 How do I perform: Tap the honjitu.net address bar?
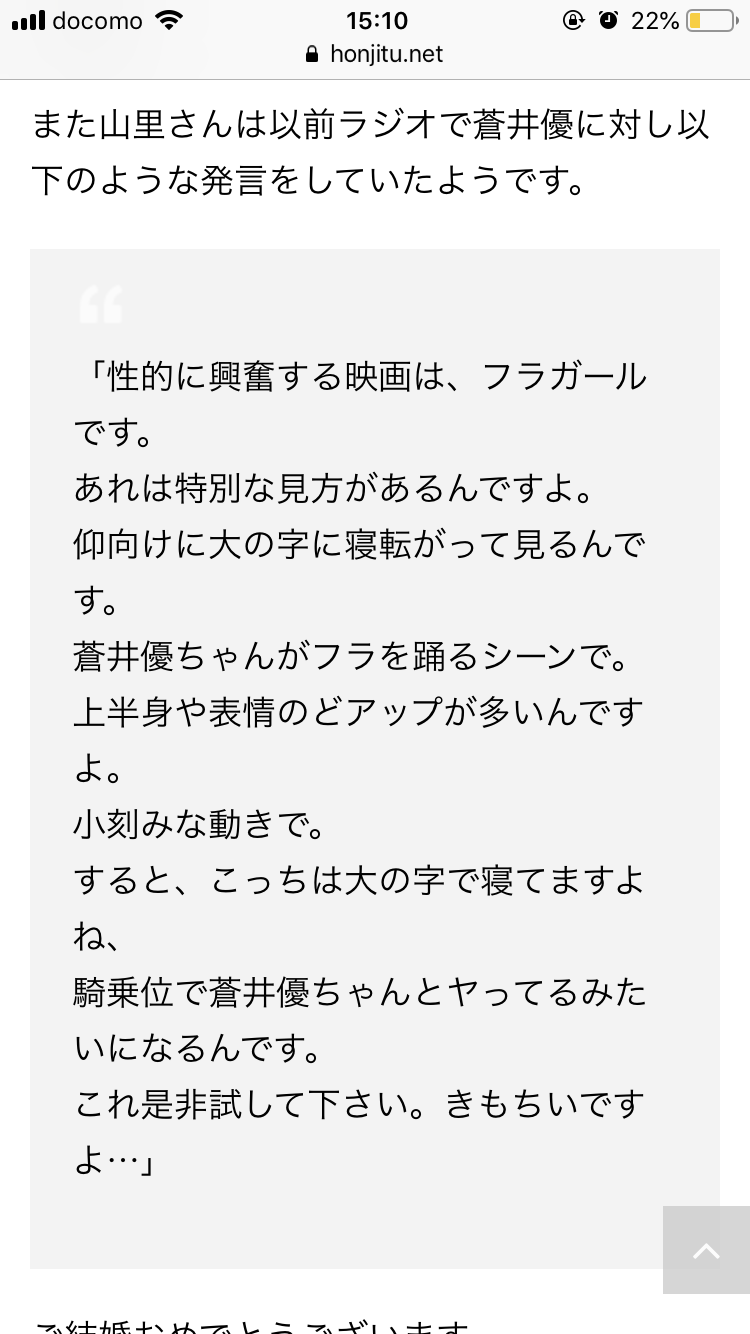375,54
